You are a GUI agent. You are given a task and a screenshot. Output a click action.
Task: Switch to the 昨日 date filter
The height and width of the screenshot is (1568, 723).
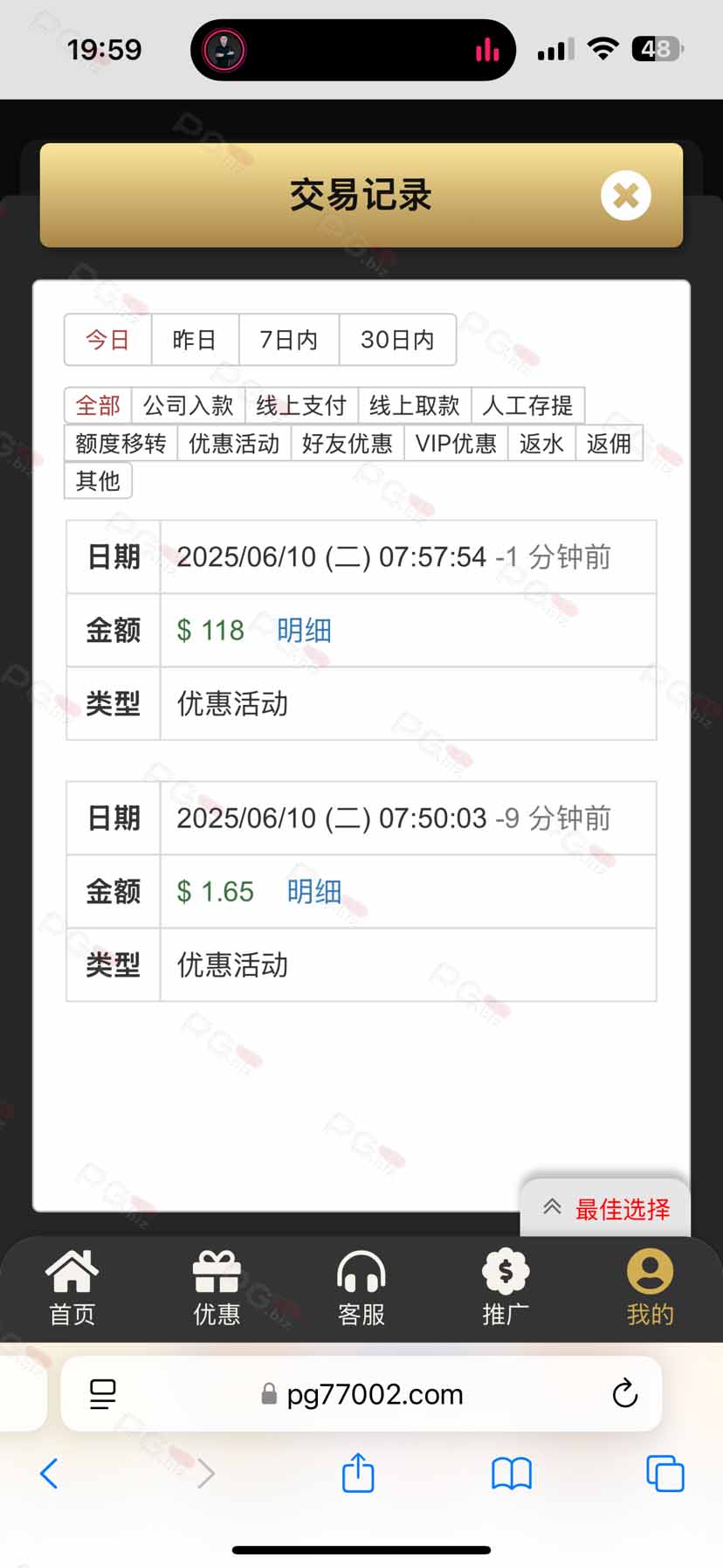195,340
